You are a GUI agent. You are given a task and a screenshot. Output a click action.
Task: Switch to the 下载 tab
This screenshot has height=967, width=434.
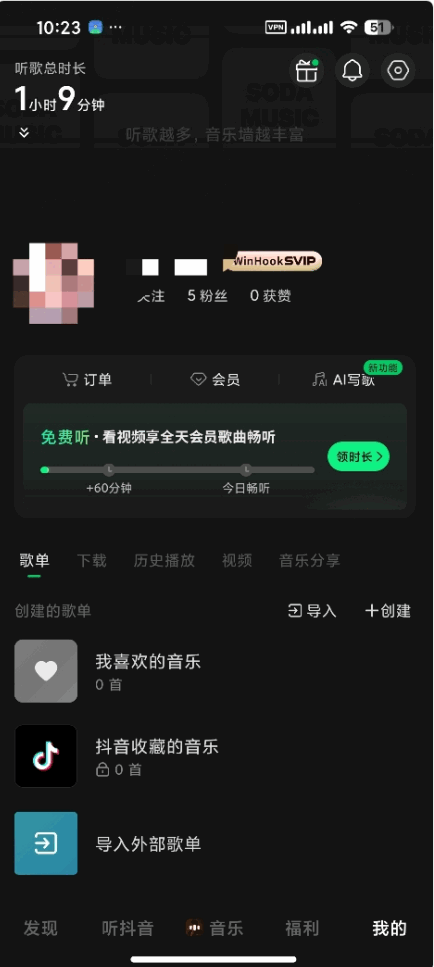pyautogui.click(x=92, y=561)
